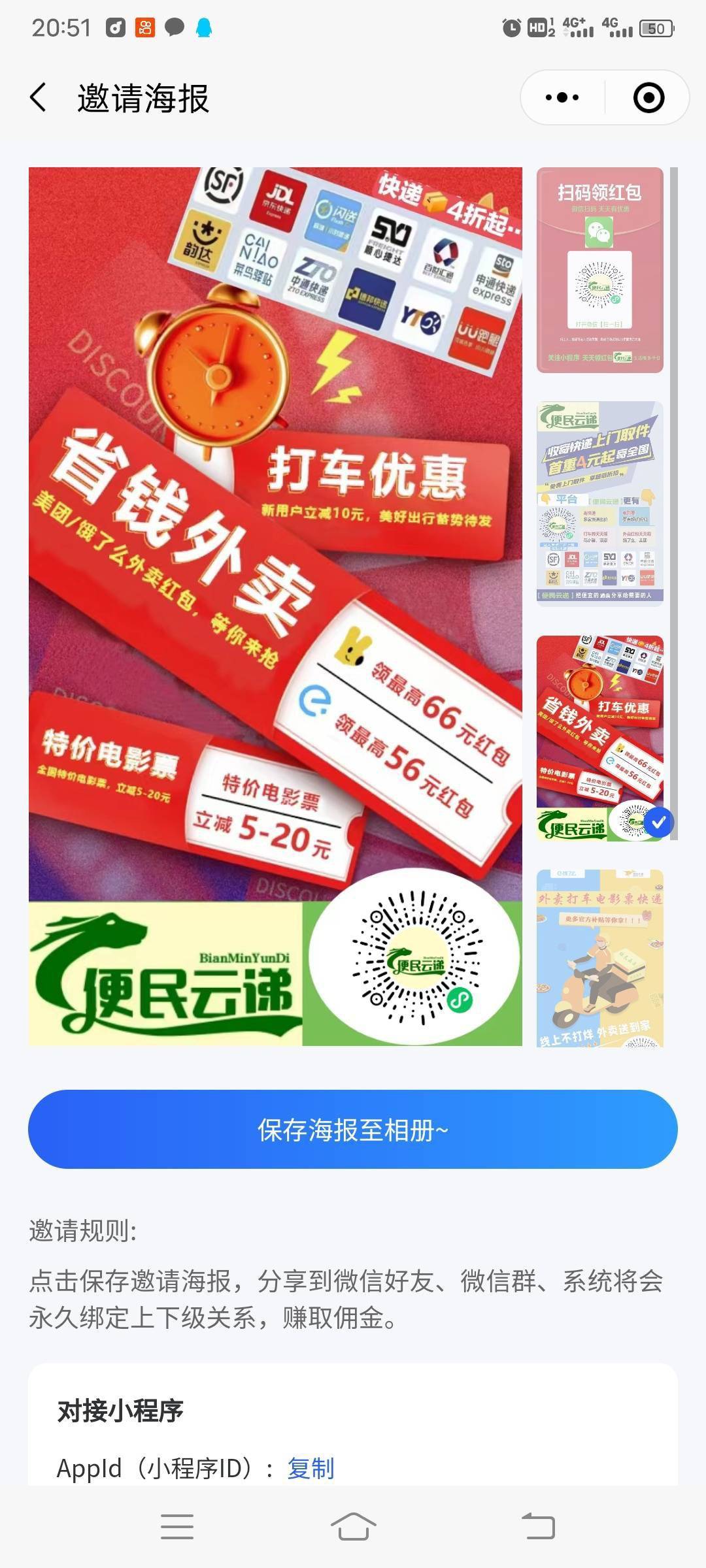Viewport: 706px width, 1568px height.
Task: Pick the 外卖打车电影票快递 poster thumbnail
Action: click(599, 957)
